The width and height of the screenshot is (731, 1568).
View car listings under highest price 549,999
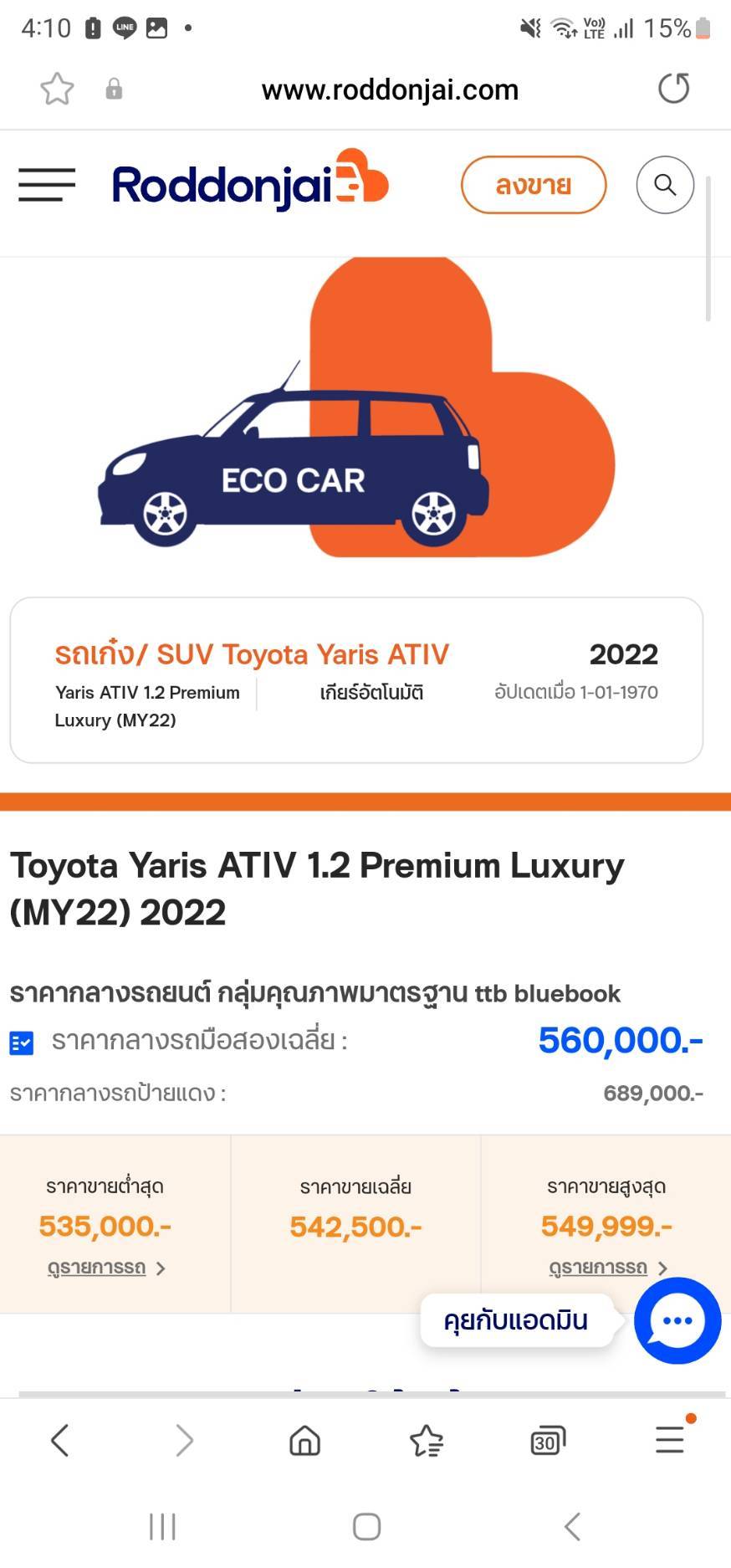tap(607, 1268)
